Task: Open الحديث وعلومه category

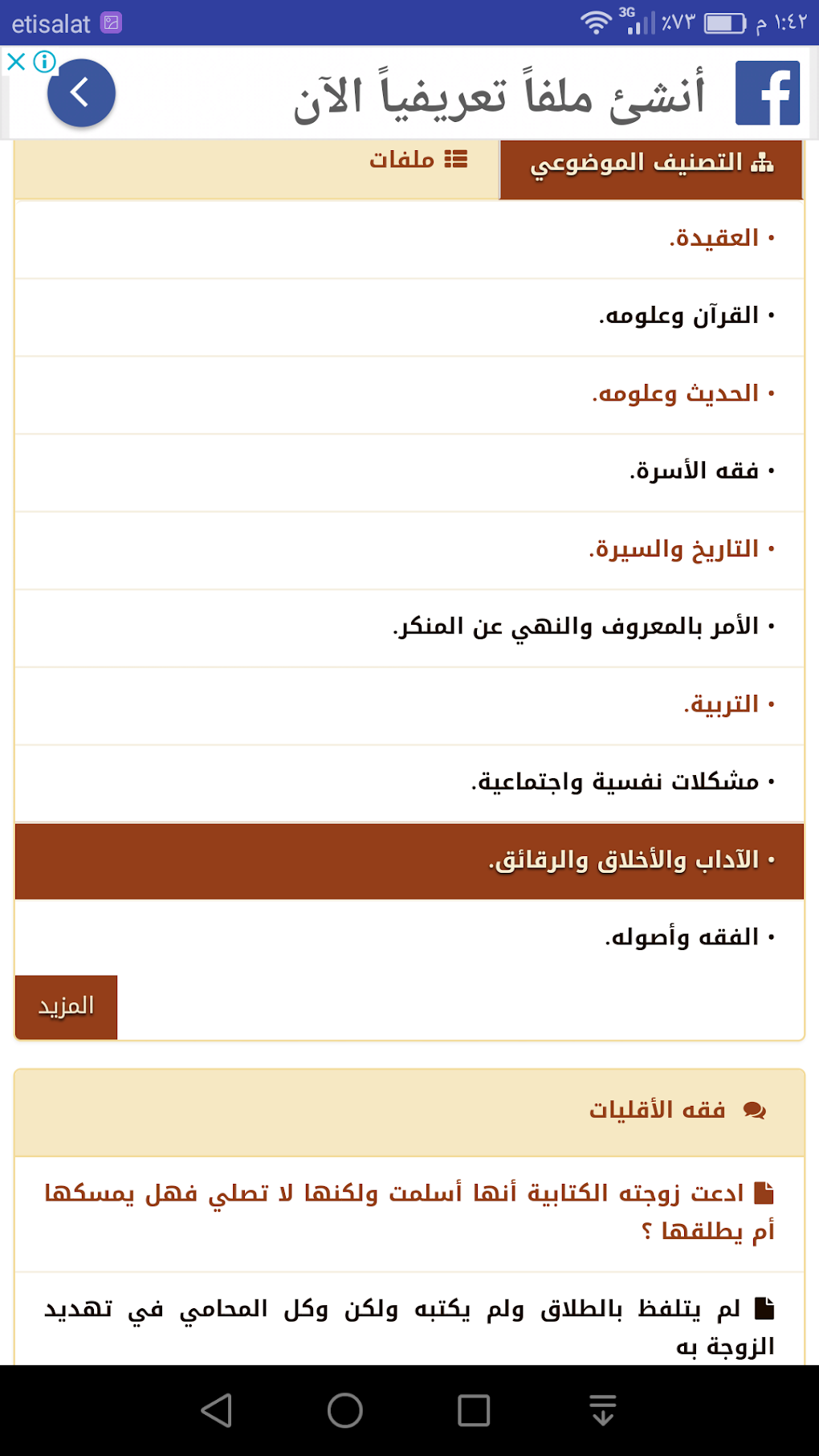Action: click(x=409, y=394)
